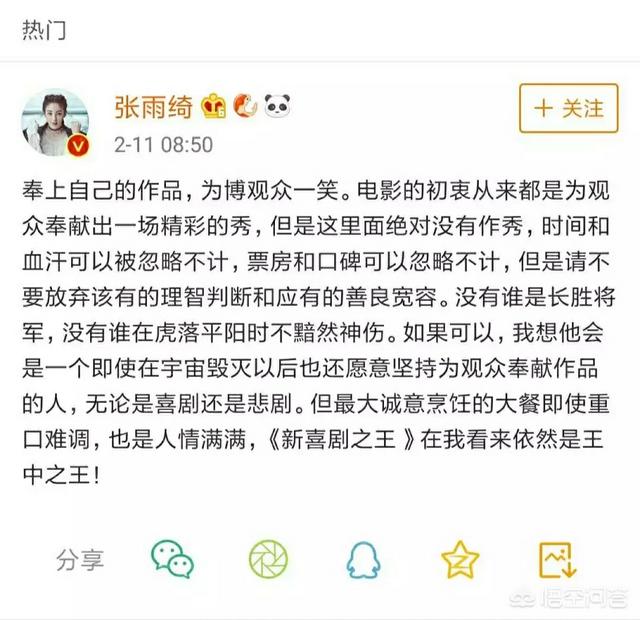Save the post as an image
640x620 pixels.
[556, 559]
